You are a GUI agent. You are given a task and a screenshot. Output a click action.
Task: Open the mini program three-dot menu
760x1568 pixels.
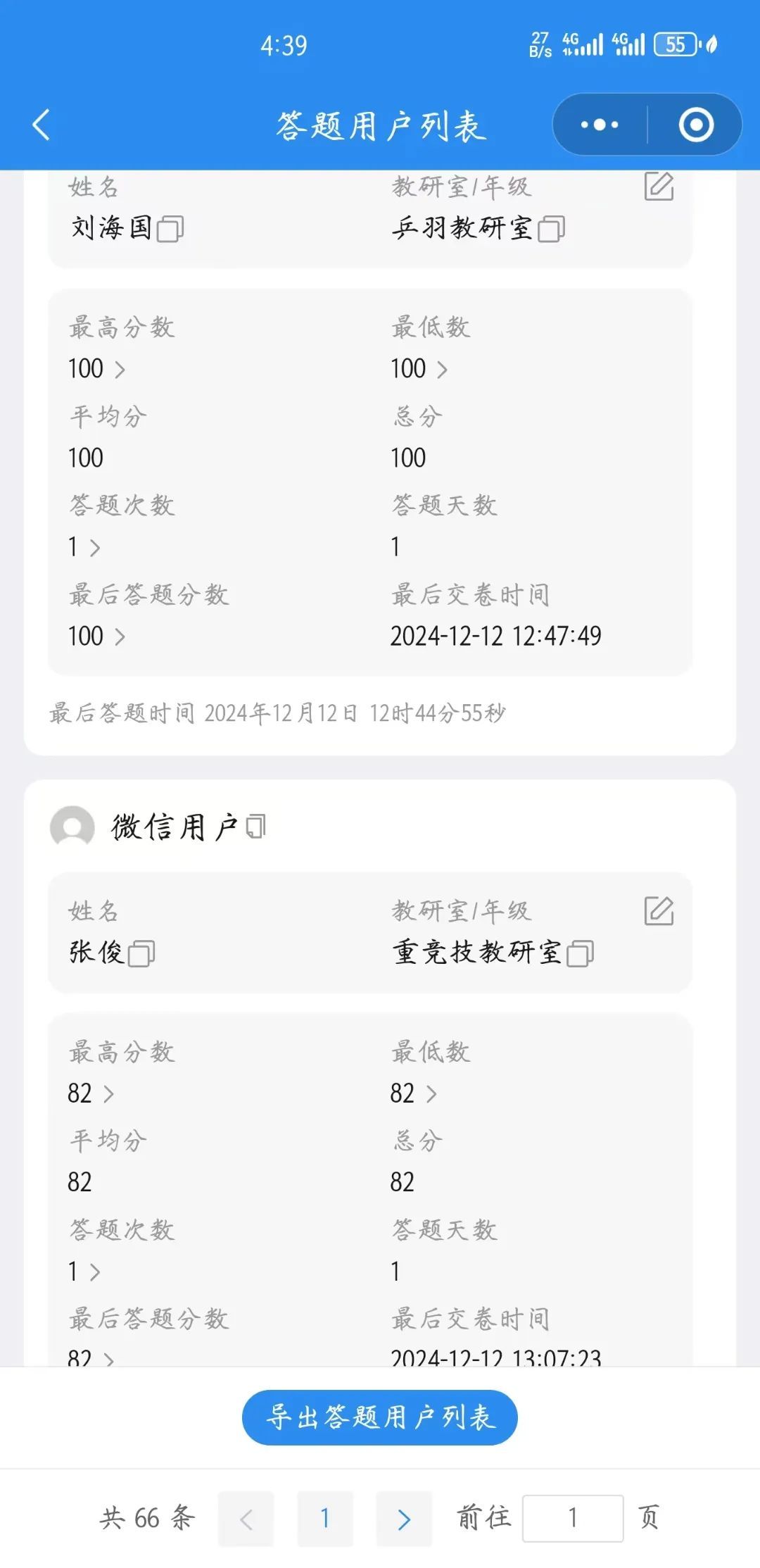(600, 125)
